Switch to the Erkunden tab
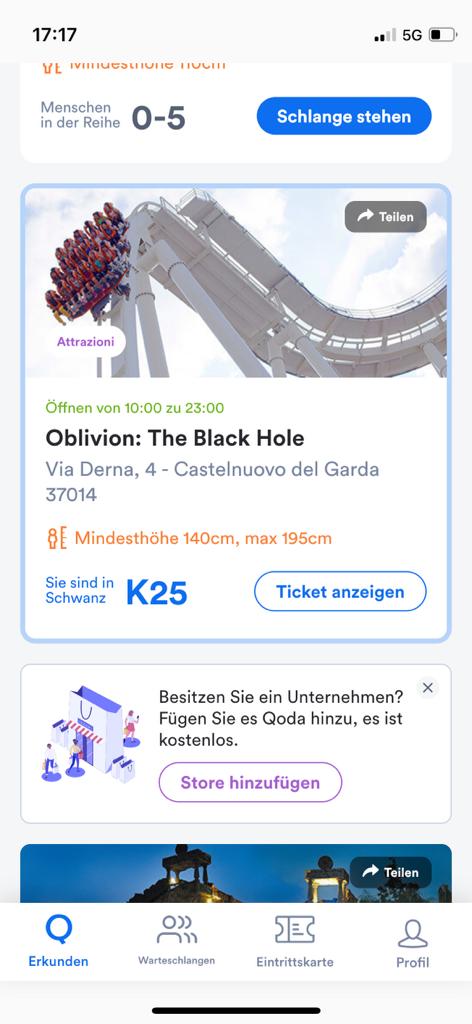 [59, 941]
